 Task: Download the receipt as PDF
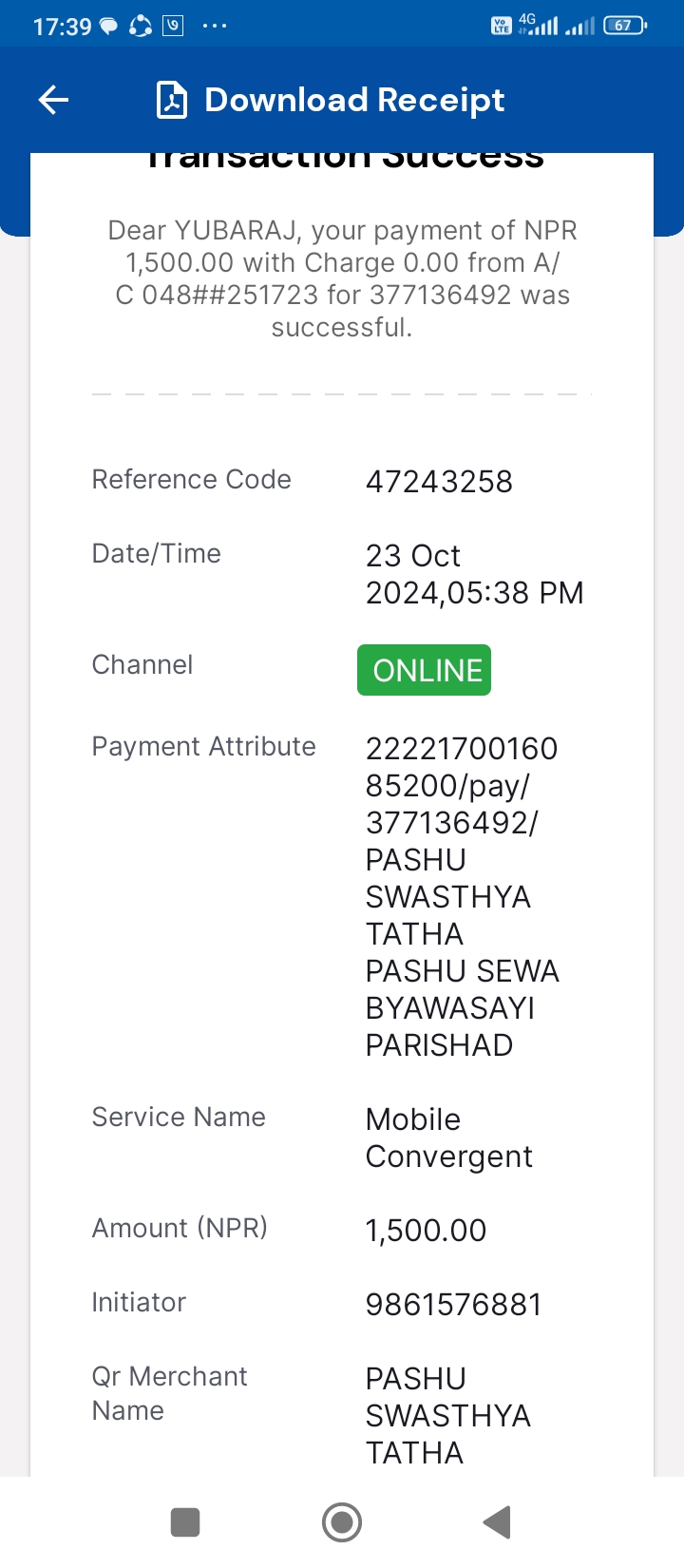click(330, 100)
